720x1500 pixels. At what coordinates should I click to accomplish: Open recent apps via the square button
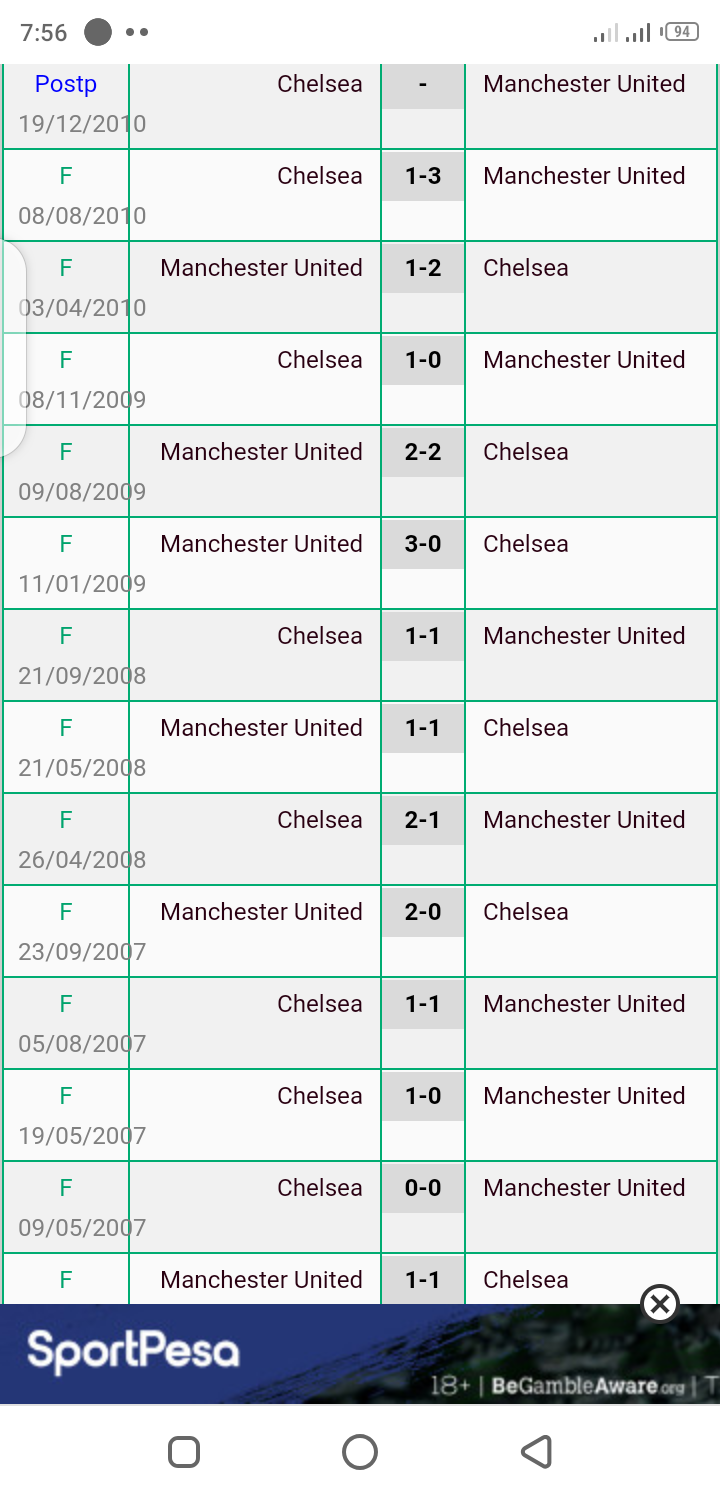point(184,1451)
